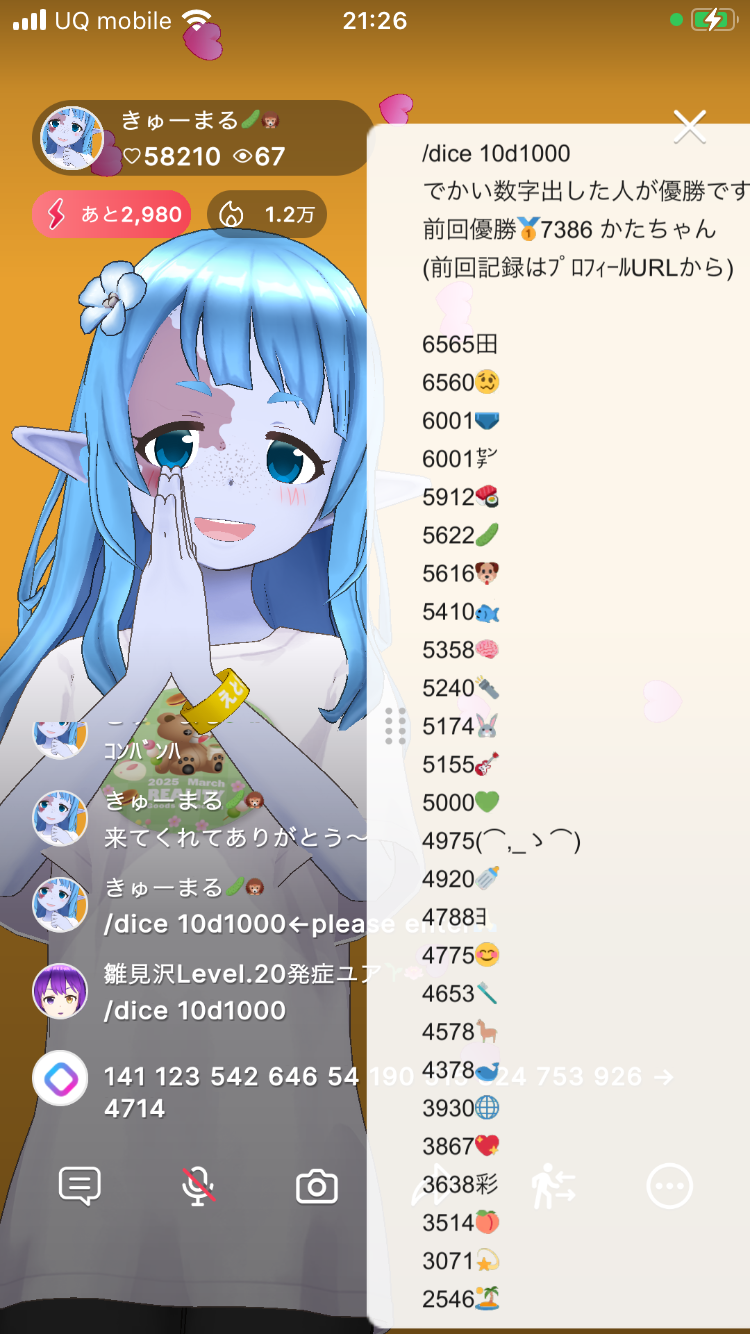The height and width of the screenshot is (1334, 750).
Task: Tap the あと2,980 boost chip
Action: tap(111, 214)
